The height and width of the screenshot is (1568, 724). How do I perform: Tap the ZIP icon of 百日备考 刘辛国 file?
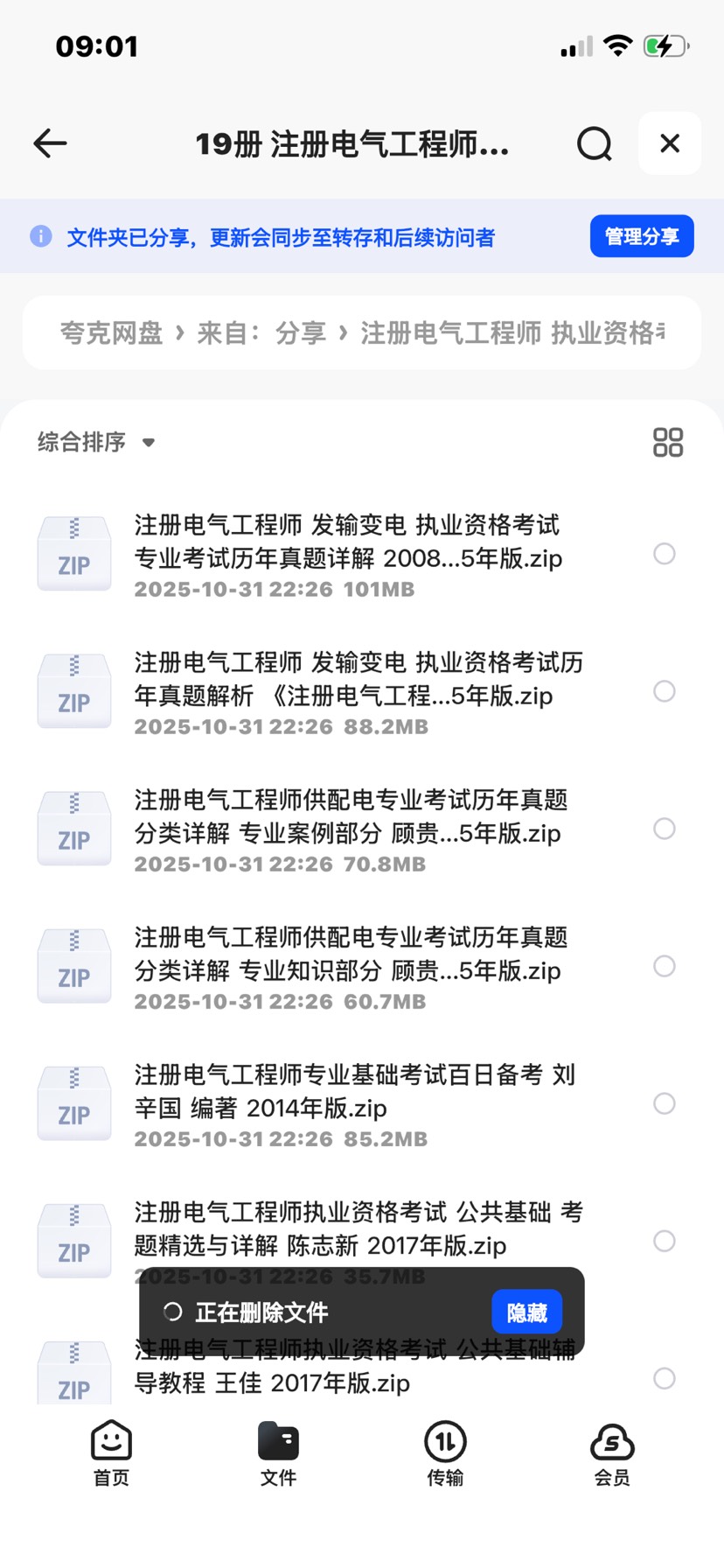point(73,1103)
